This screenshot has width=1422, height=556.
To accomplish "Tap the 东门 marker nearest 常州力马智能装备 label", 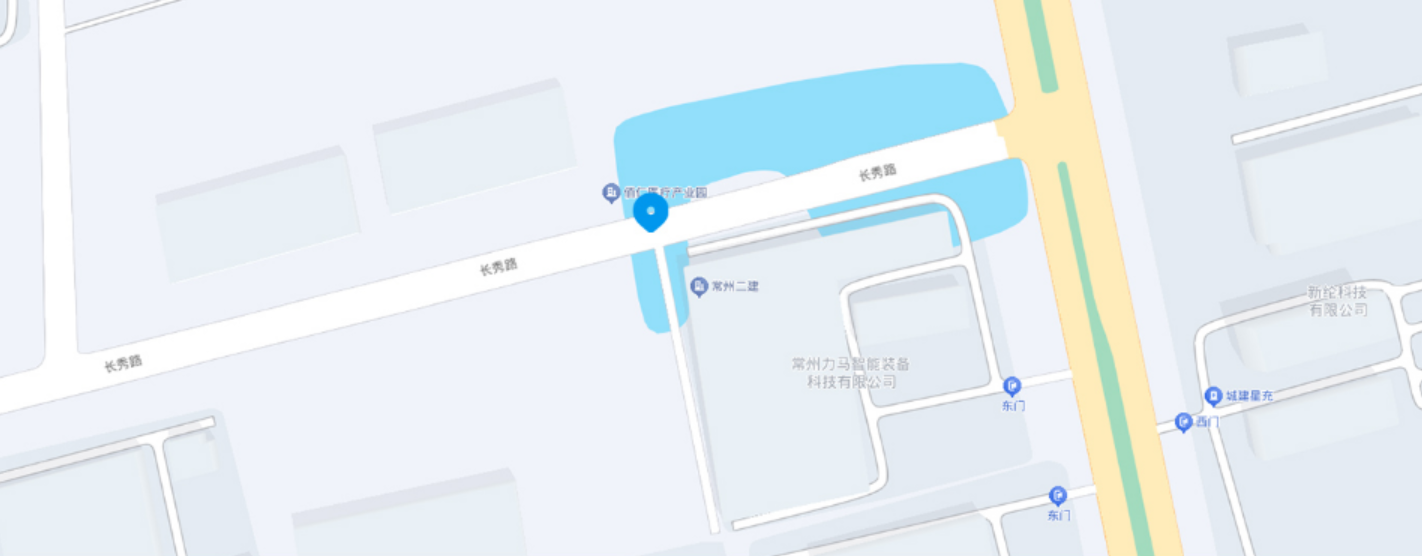I will pyautogui.click(x=1012, y=386).
